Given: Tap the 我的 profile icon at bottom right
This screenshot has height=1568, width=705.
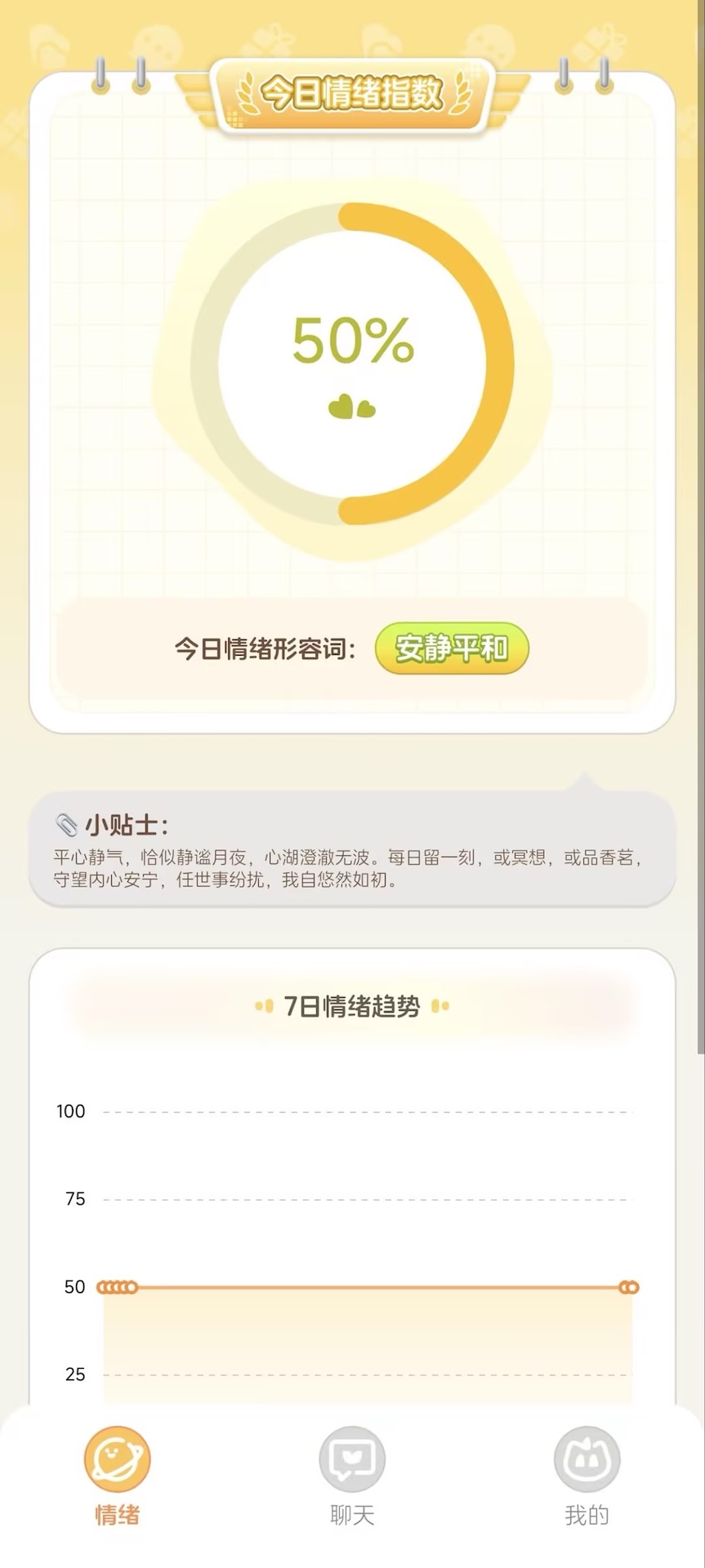Looking at the screenshot, I should coord(587,1459).
